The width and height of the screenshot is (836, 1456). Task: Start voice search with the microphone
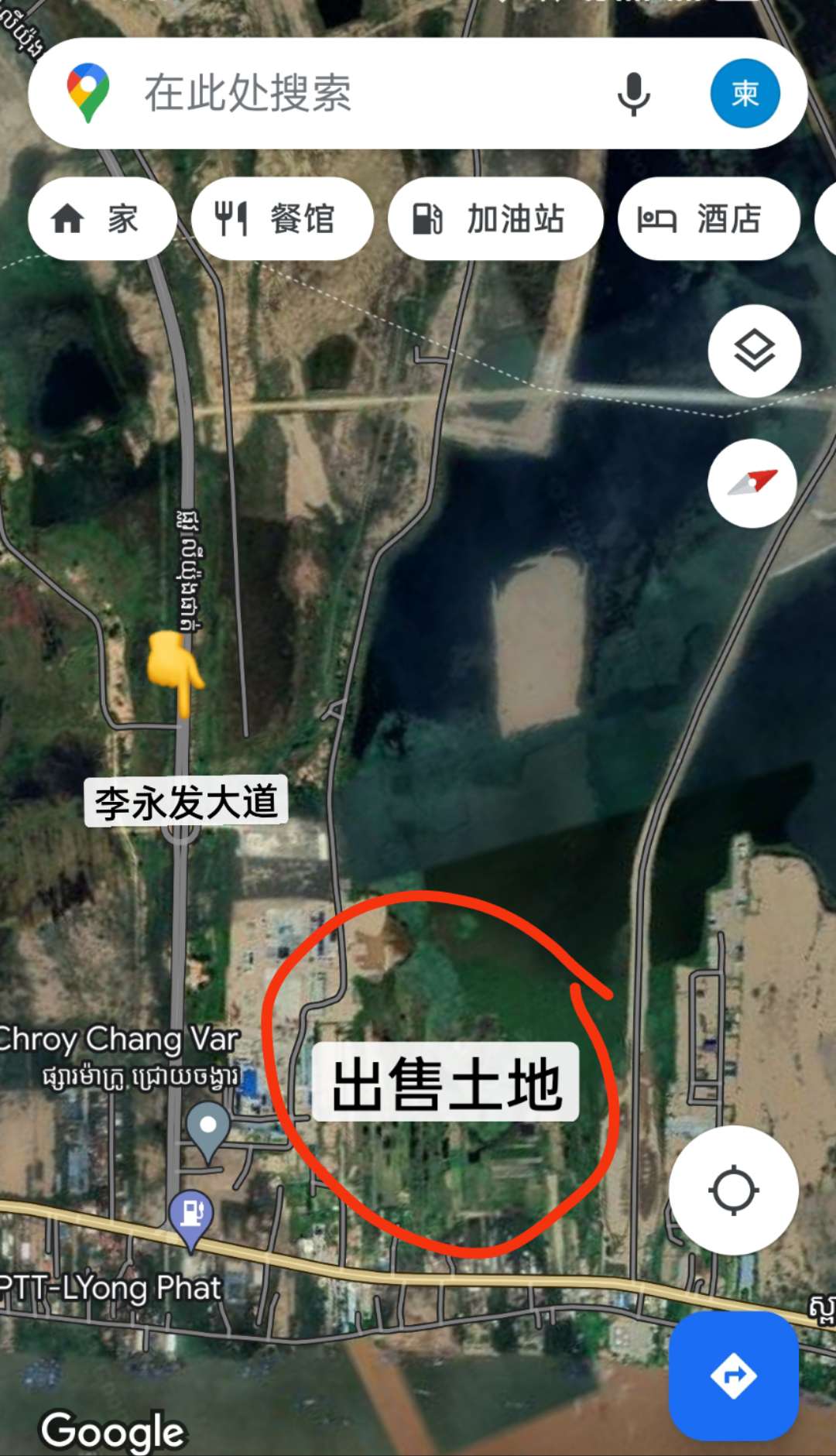pos(633,94)
